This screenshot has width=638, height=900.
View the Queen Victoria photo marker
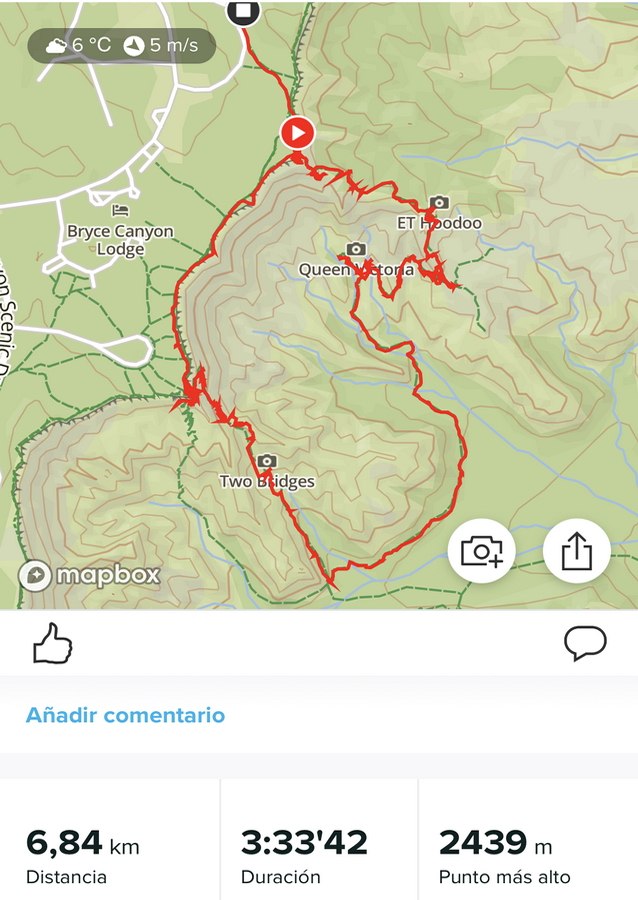tap(355, 249)
